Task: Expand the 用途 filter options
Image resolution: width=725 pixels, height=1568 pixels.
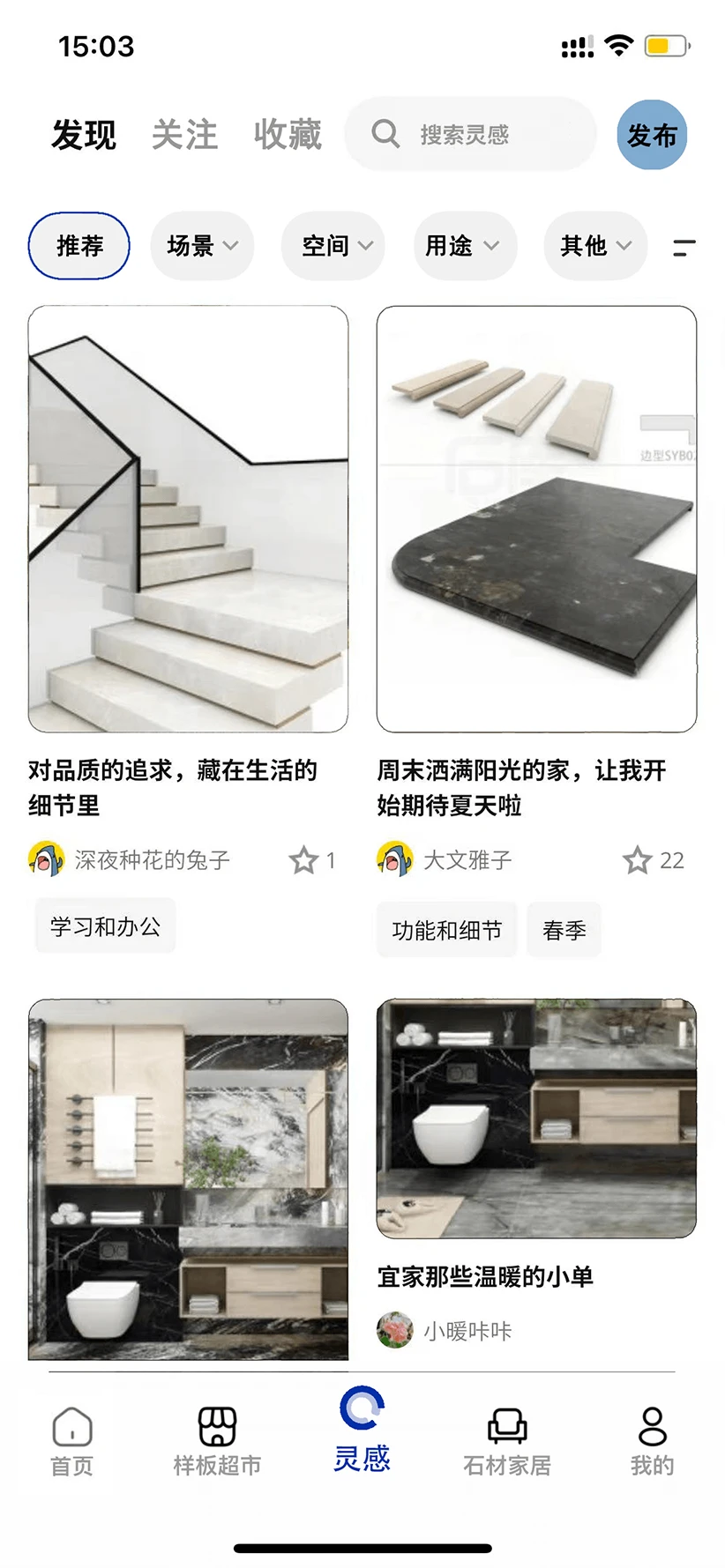Action: click(x=465, y=247)
